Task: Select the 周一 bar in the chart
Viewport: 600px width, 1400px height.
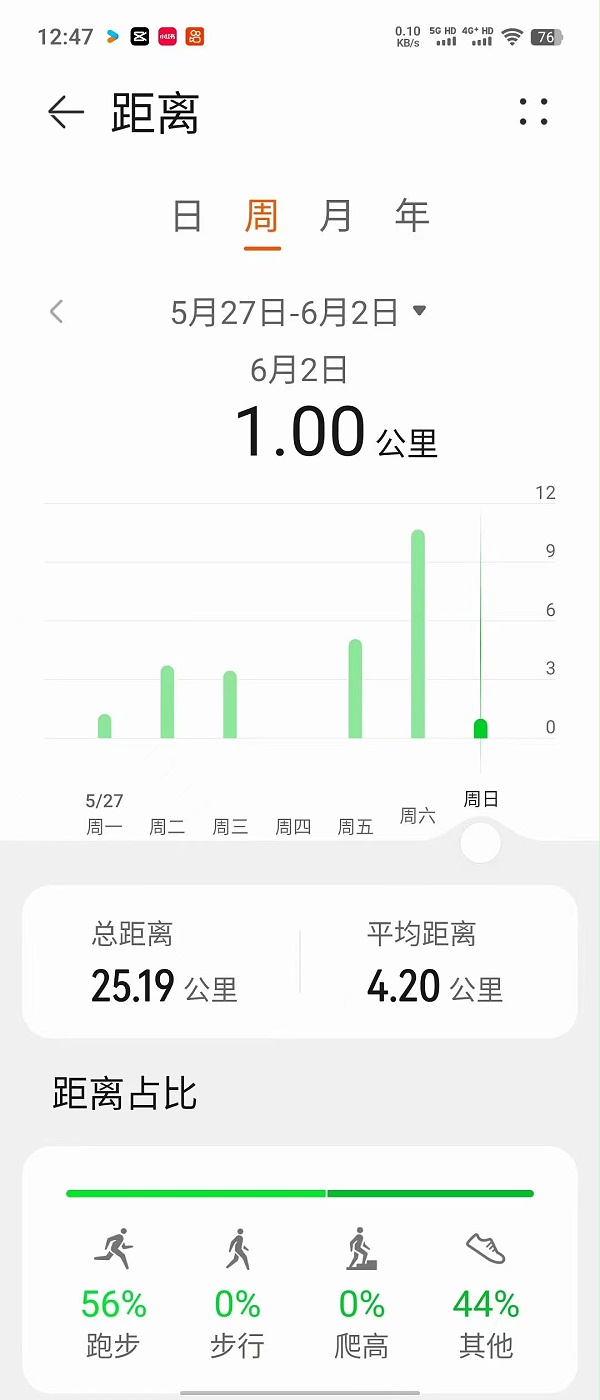Action: [105, 726]
